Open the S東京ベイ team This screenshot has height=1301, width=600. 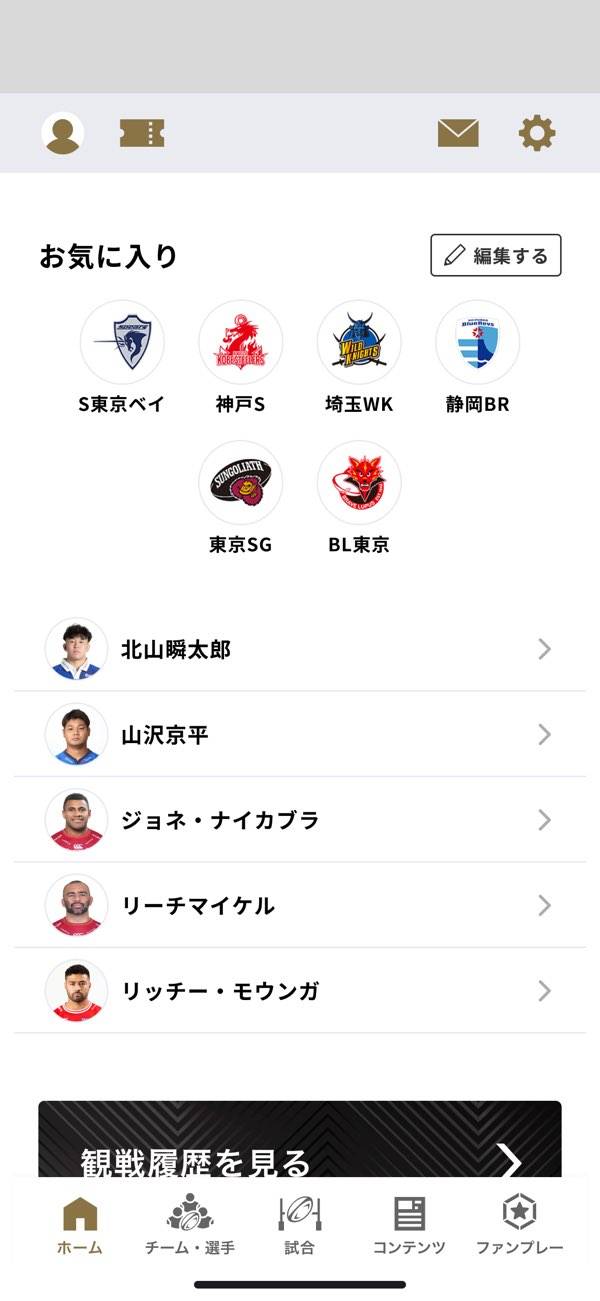pyautogui.click(x=122, y=343)
